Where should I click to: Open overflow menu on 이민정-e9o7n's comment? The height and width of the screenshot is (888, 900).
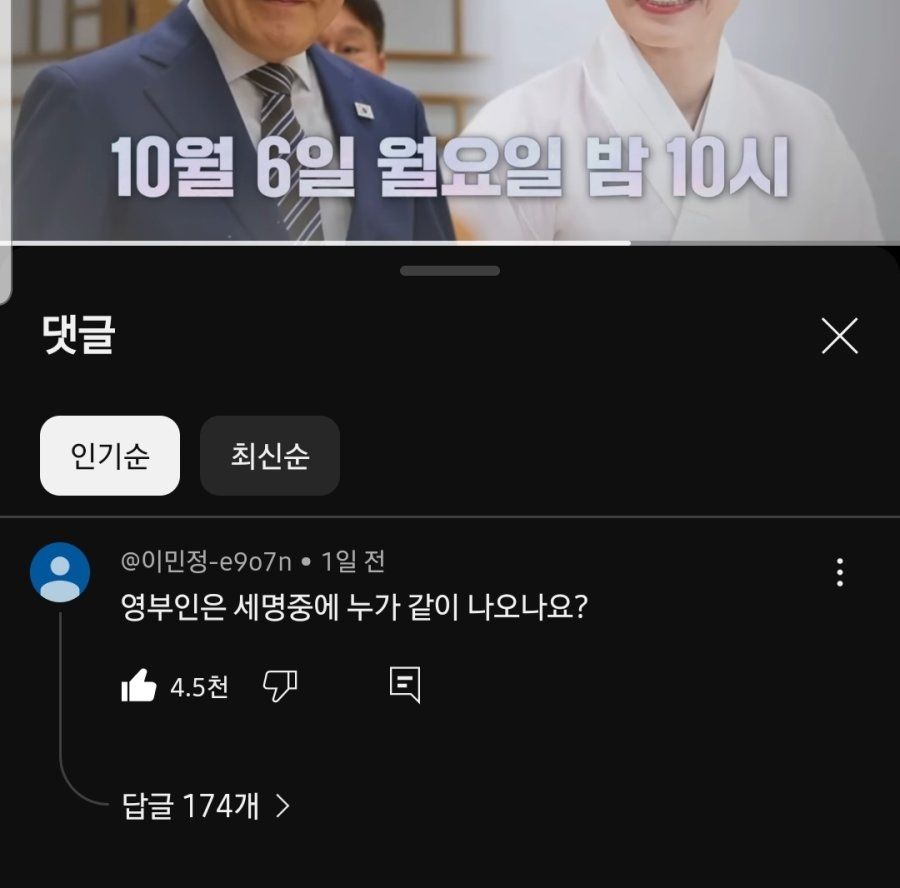tap(839, 572)
